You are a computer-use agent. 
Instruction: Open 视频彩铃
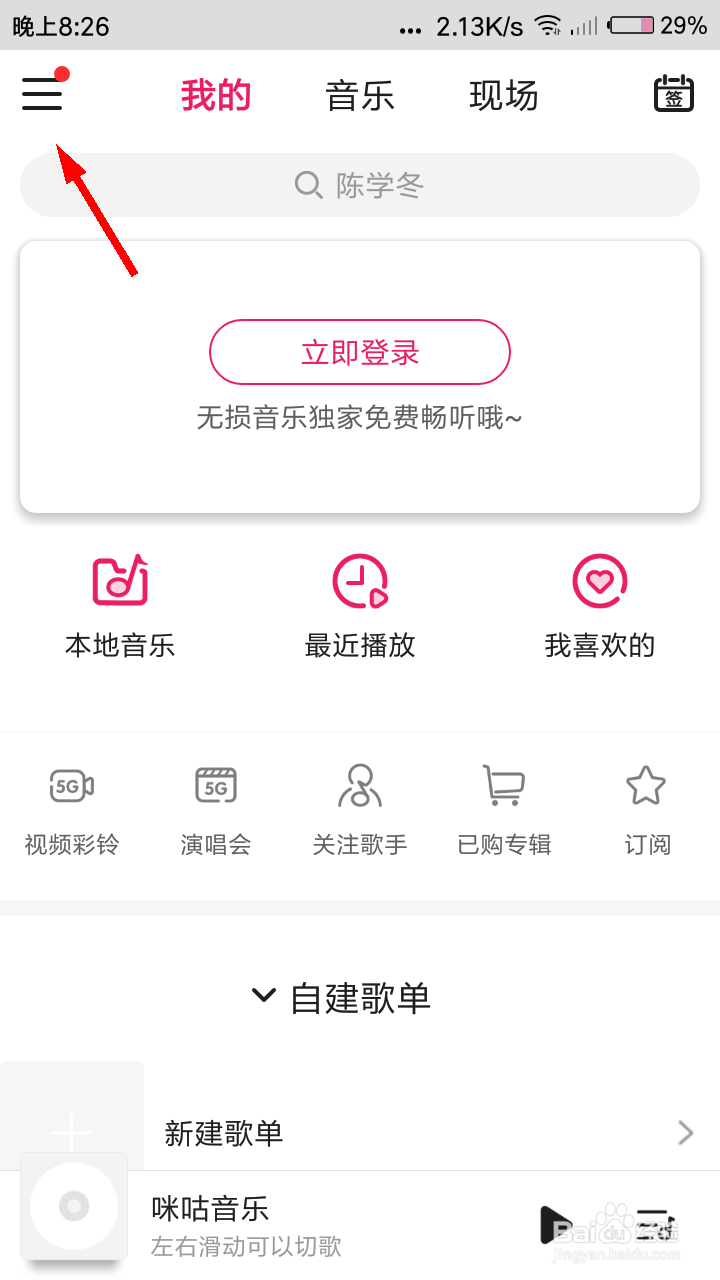[72, 811]
